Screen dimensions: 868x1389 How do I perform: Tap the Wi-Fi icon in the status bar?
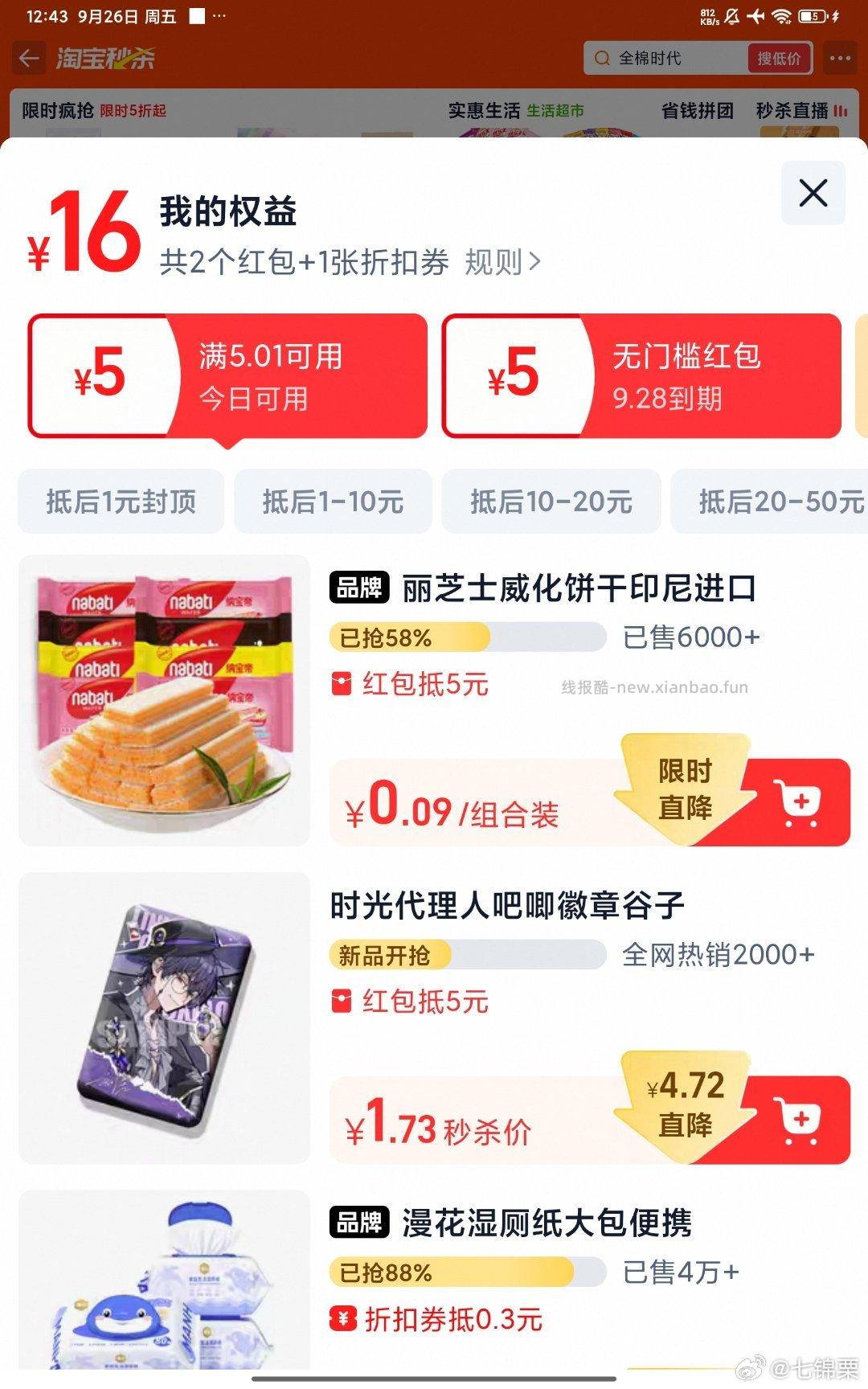(781, 14)
